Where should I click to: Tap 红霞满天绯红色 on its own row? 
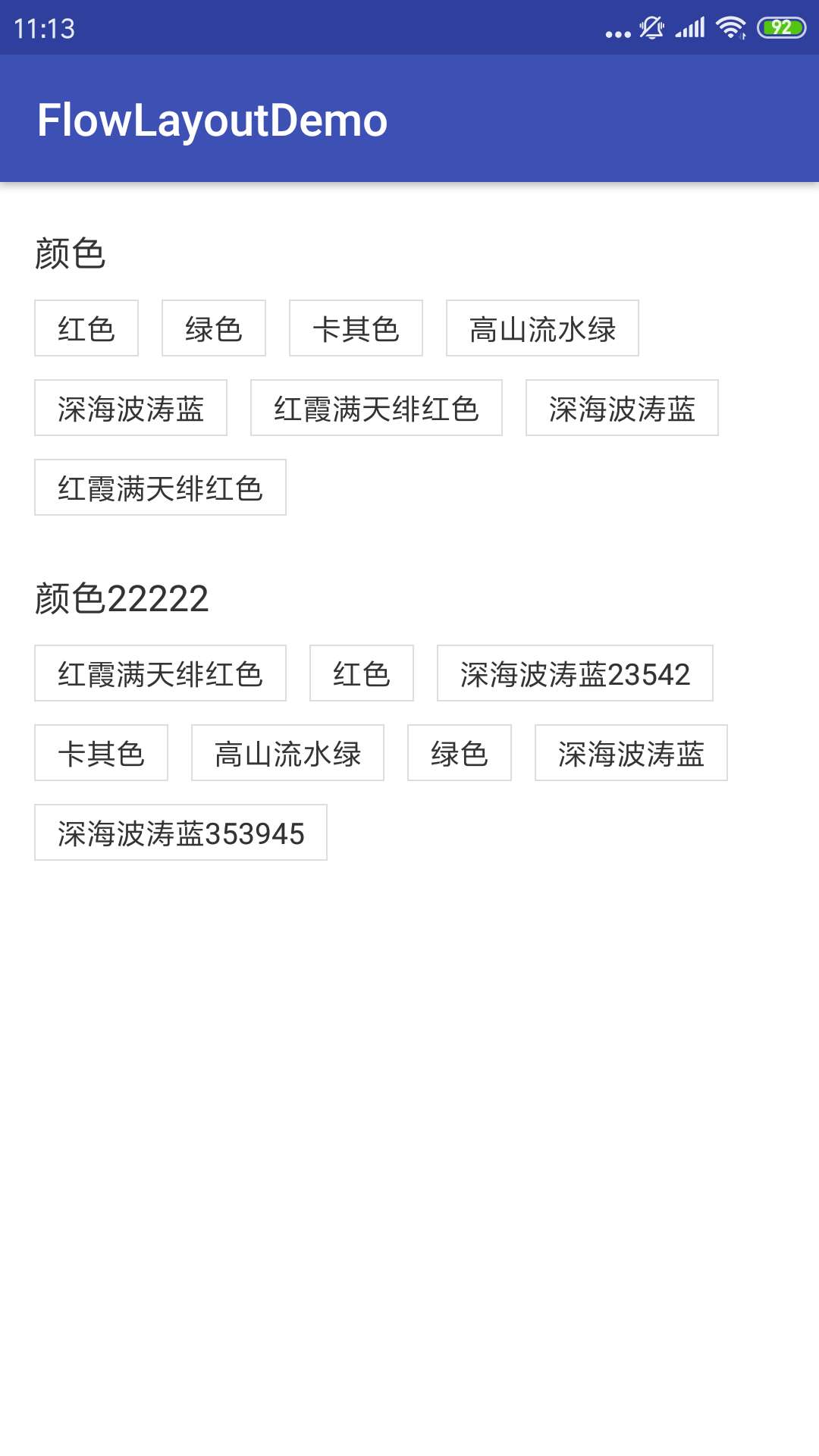pos(160,488)
